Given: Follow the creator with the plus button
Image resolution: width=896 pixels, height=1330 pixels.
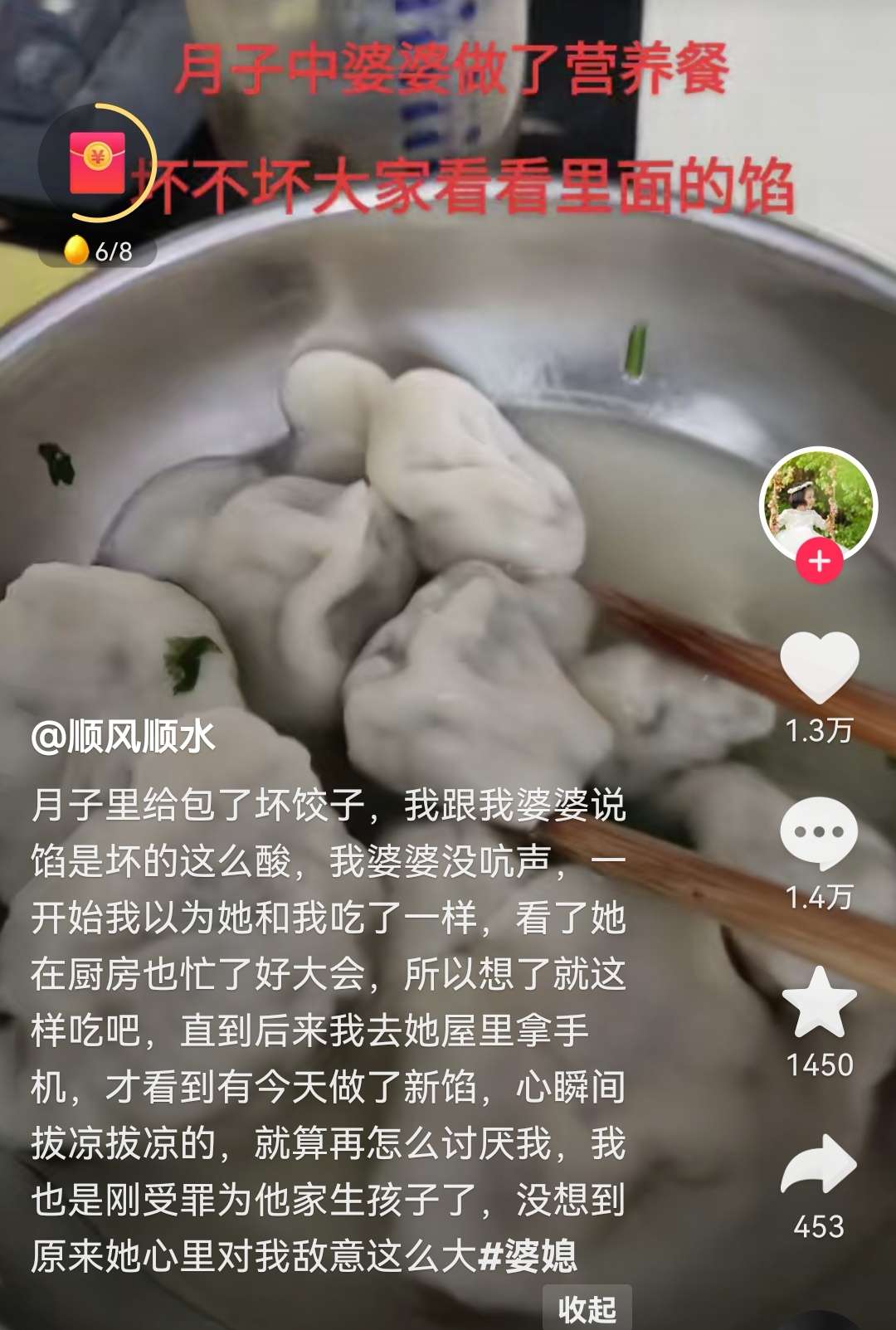Looking at the screenshot, I should (x=819, y=562).
